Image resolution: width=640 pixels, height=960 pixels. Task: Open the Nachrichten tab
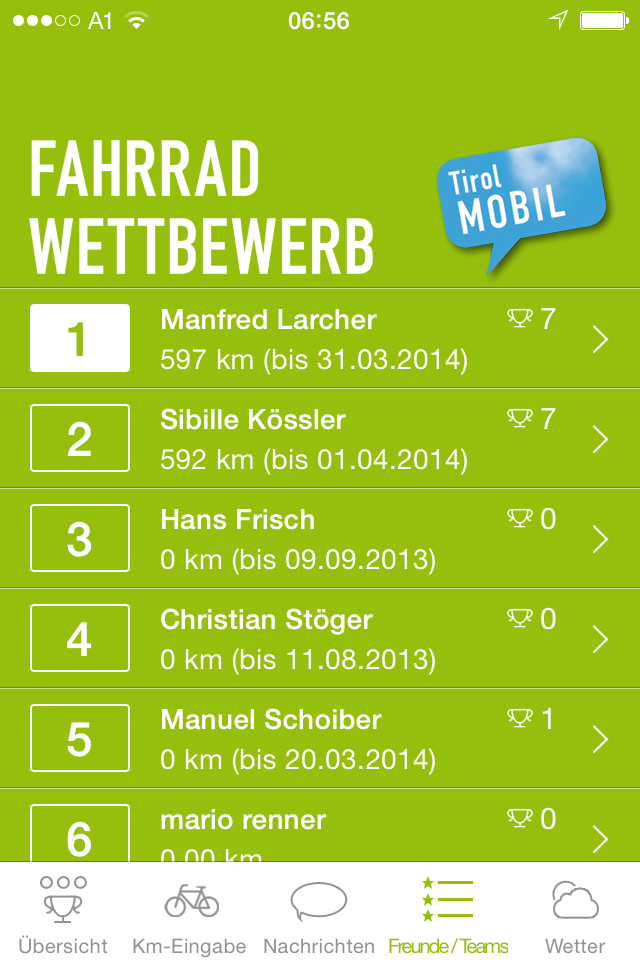[319, 912]
